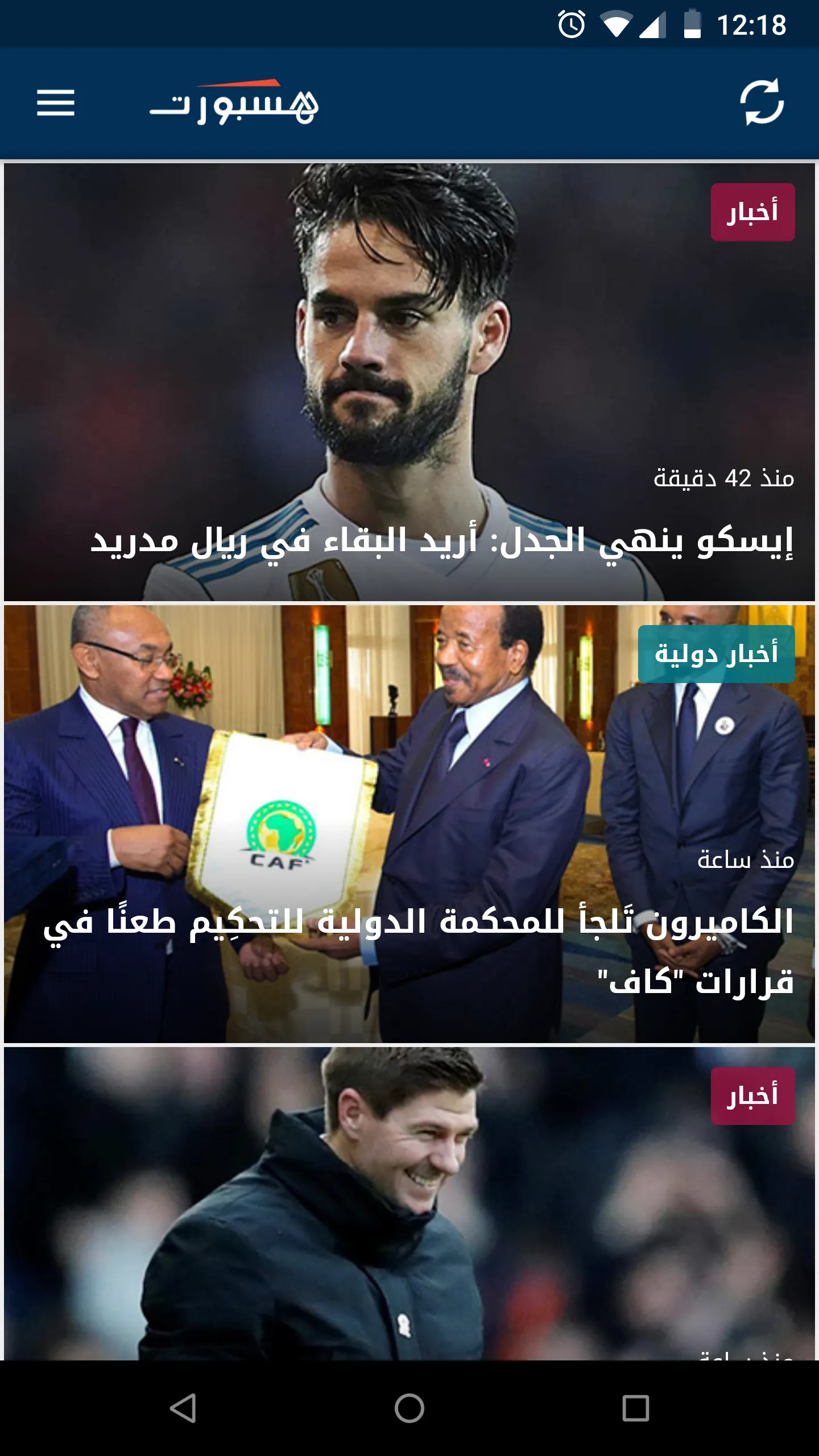Screen dimensions: 819x1456
Task: Open the Isco Real Madrid article
Action: click(x=441, y=540)
